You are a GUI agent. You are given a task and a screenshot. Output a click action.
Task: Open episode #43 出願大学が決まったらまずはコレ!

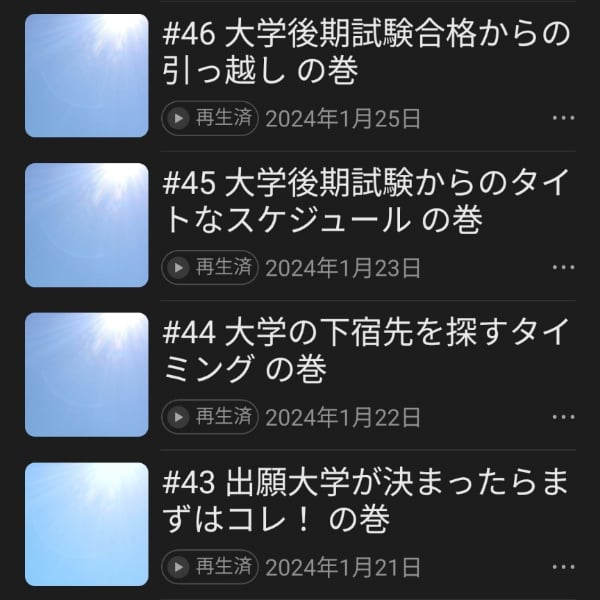coord(365,501)
